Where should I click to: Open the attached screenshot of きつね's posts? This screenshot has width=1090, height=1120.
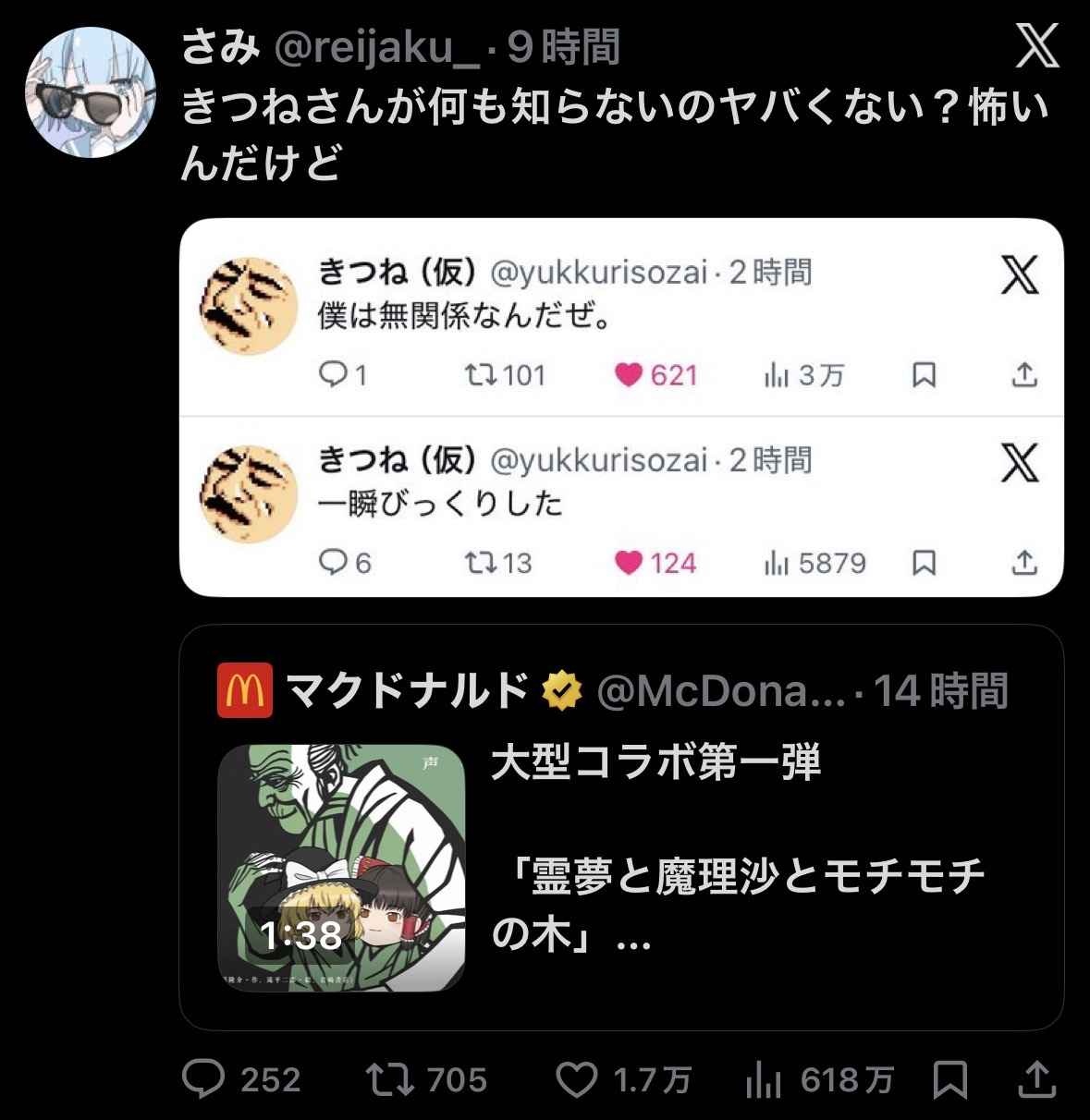click(x=621, y=408)
